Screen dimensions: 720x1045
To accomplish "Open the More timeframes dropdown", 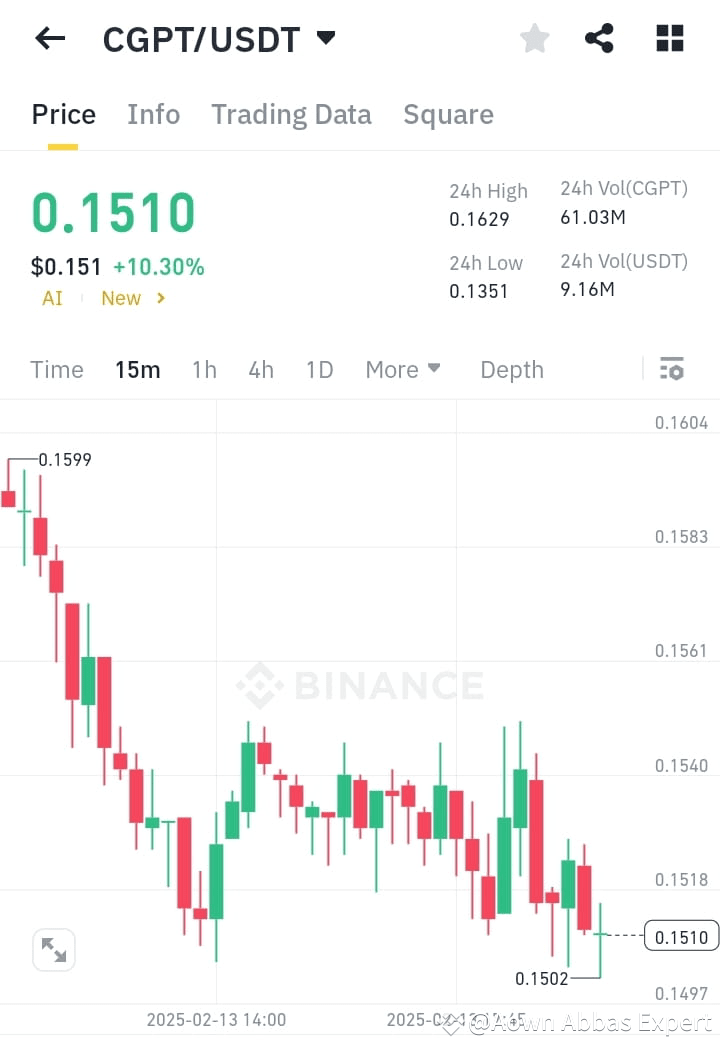I will 402,370.
